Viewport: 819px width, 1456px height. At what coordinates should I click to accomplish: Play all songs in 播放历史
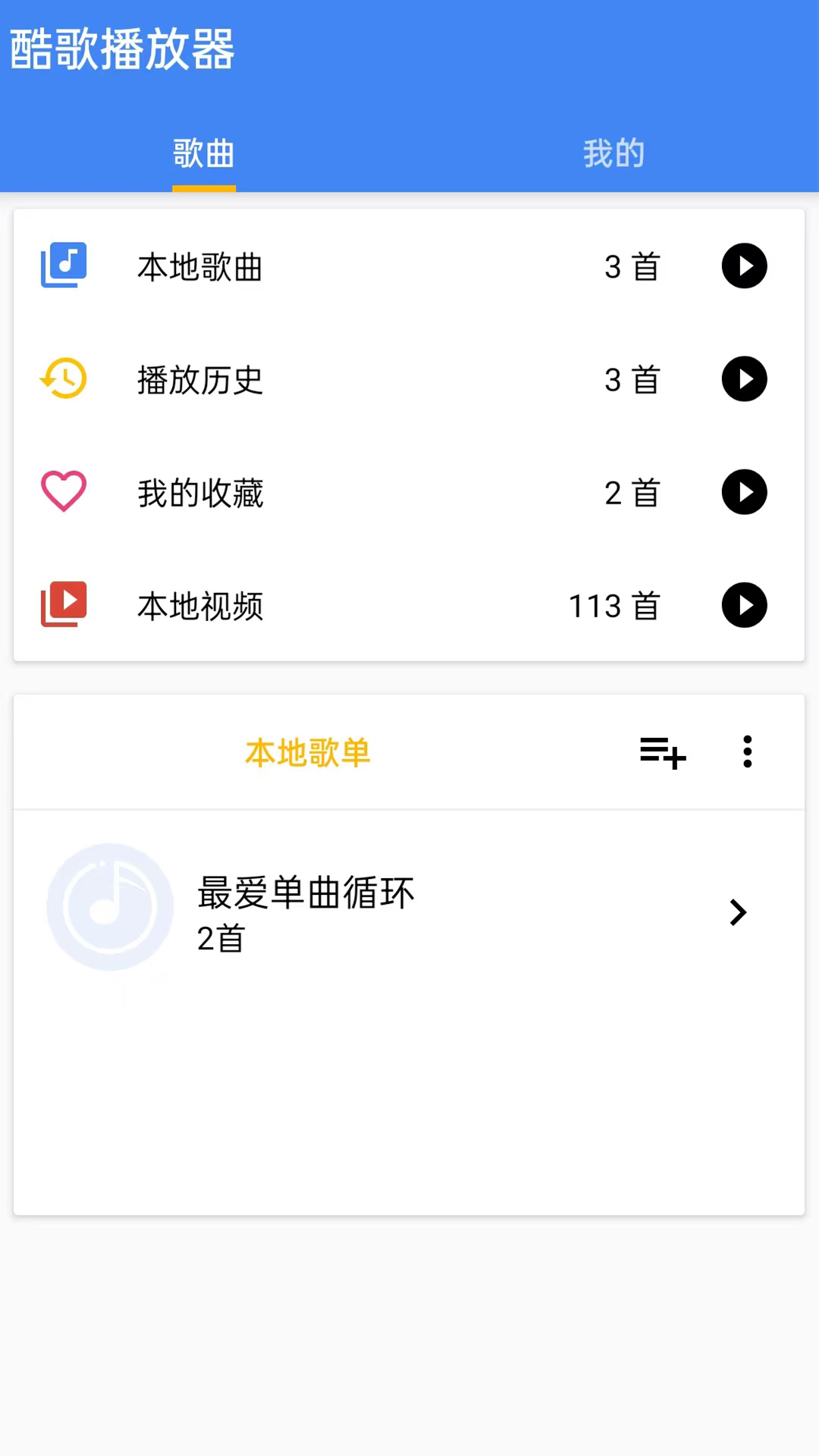(x=744, y=379)
